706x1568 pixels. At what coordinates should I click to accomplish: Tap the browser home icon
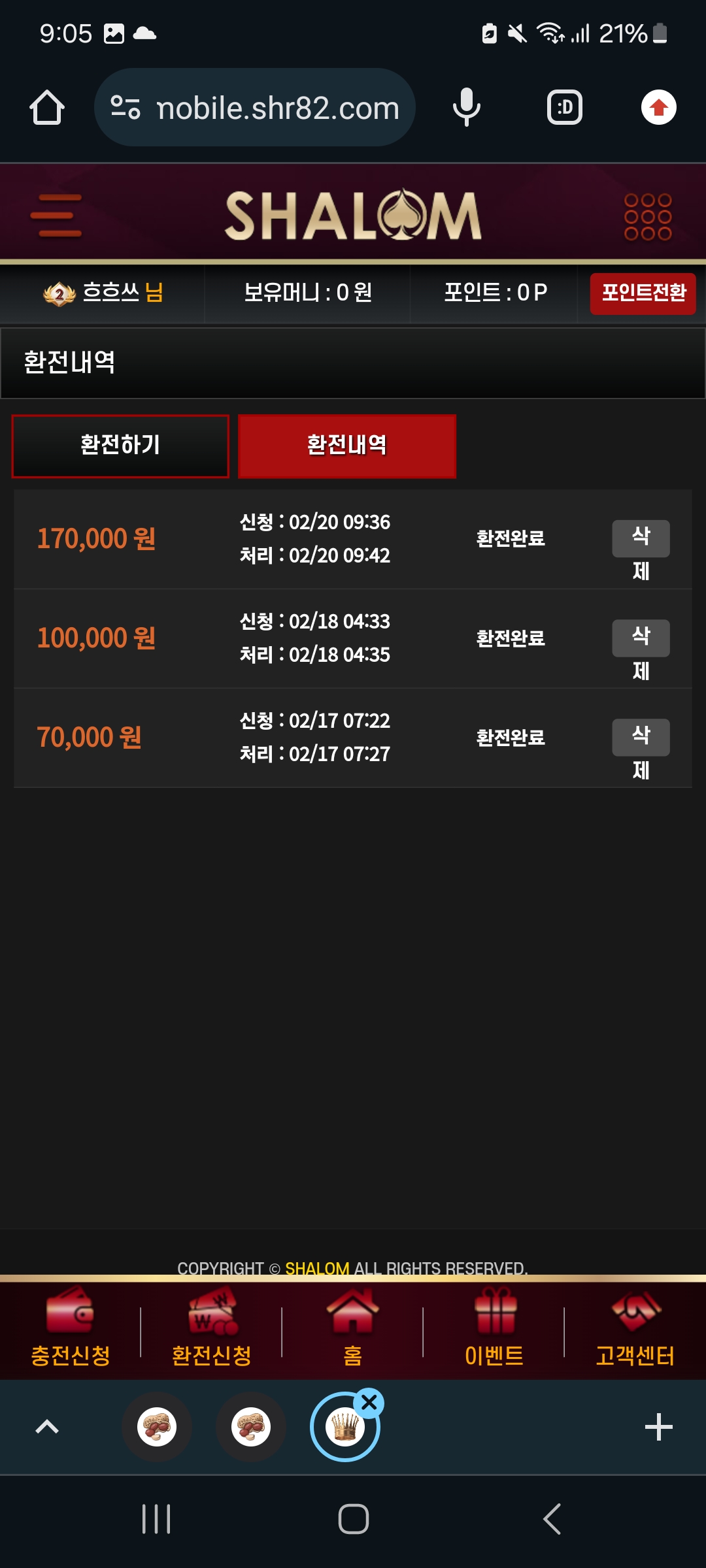tap(47, 107)
